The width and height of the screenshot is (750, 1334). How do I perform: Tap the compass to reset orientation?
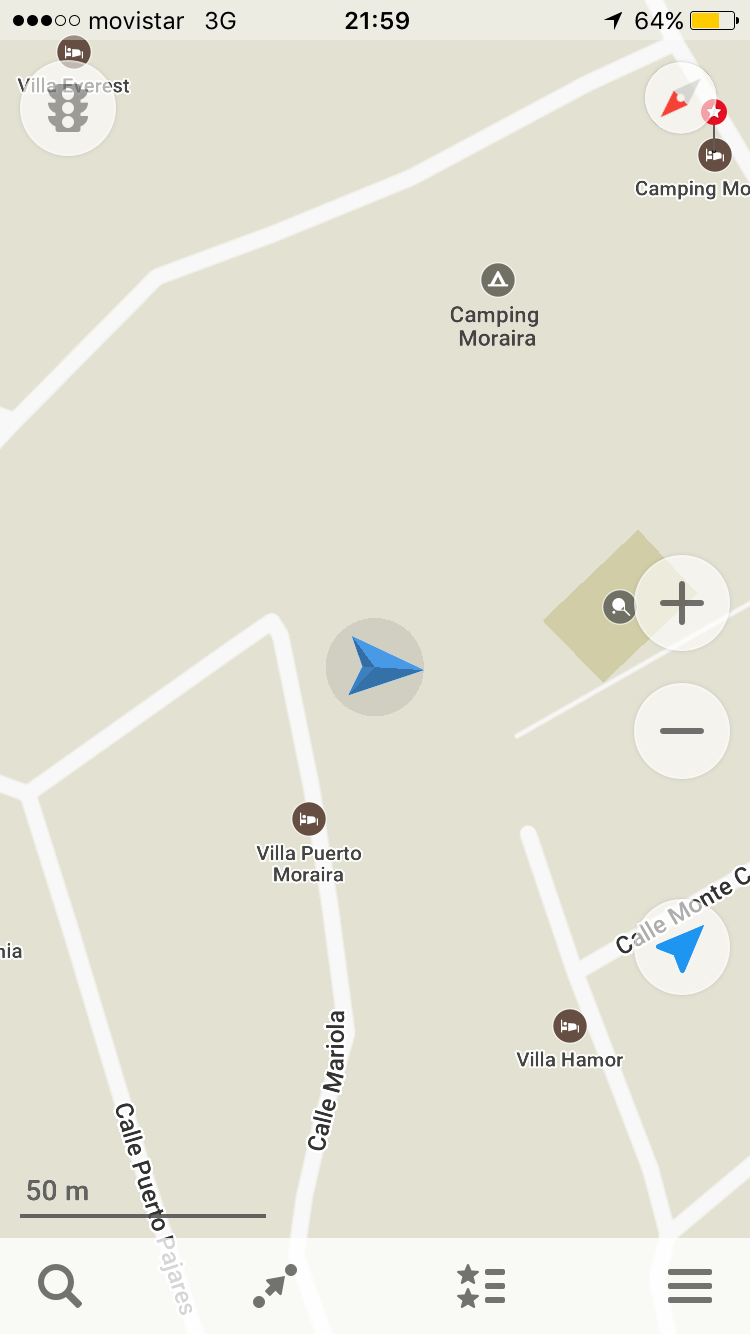point(679,98)
